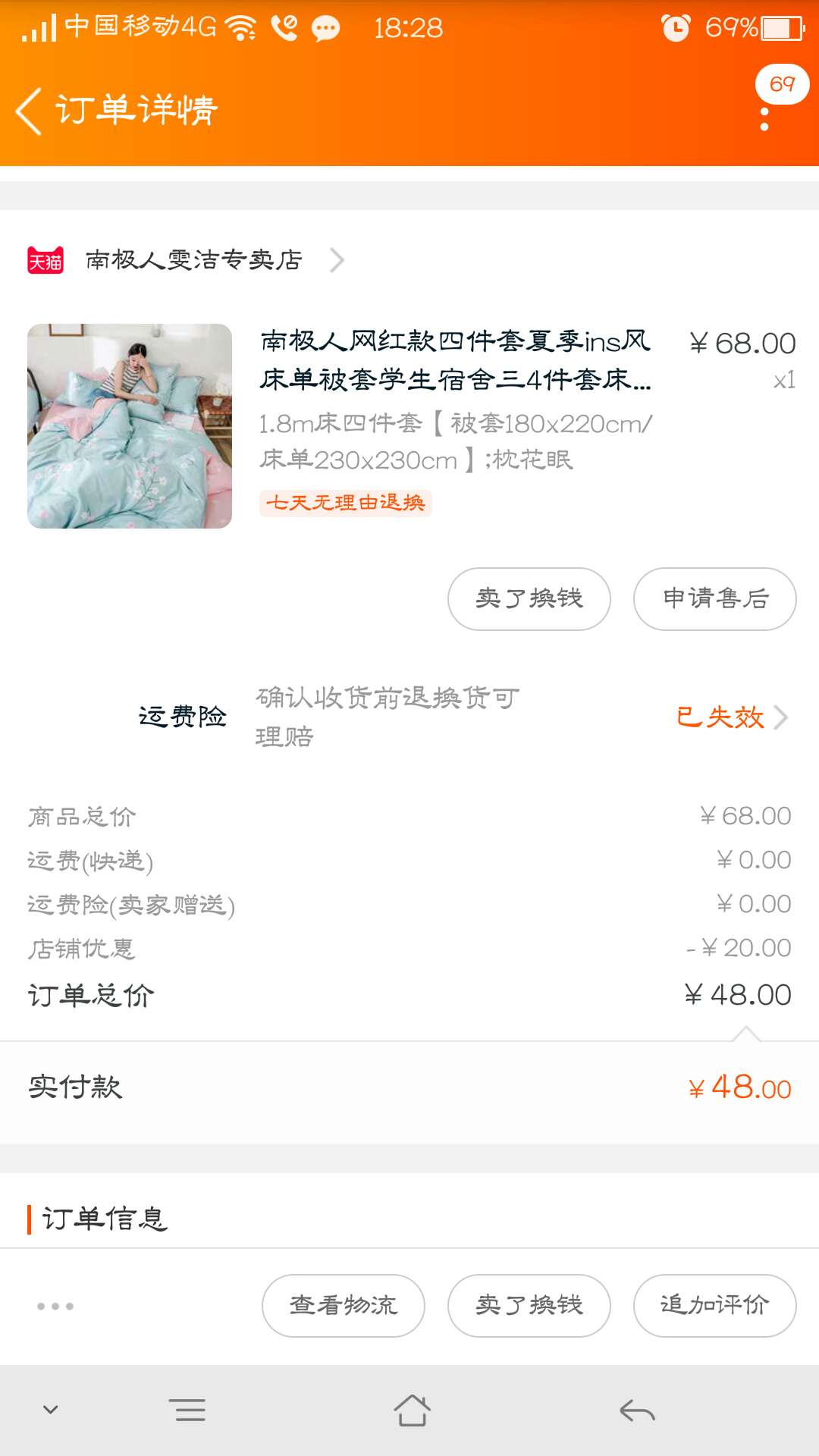Screen dimensions: 819x1456
Task: Tap 追加评价 to add a review
Action: 715,1305
